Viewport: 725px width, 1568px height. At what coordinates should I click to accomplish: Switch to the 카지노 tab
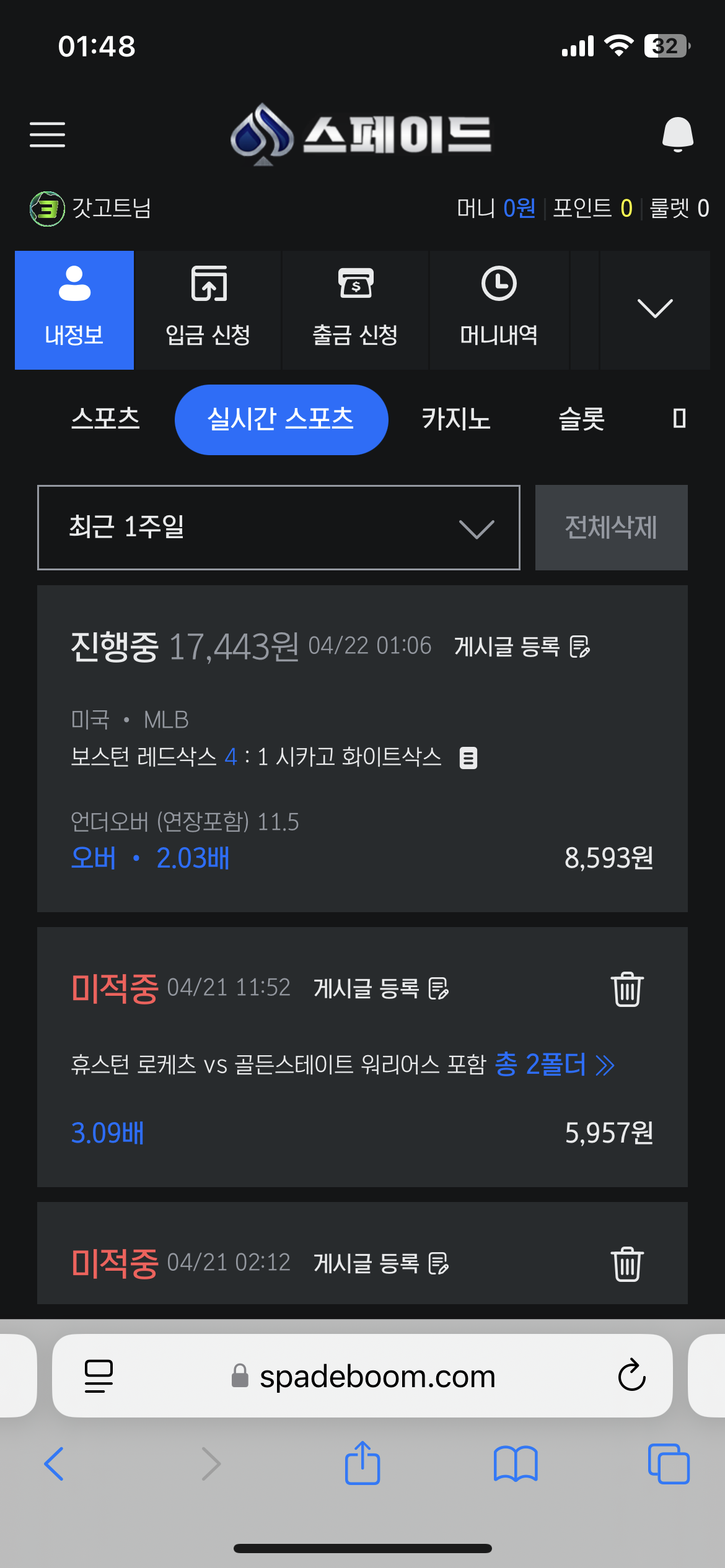pyautogui.click(x=456, y=419)
